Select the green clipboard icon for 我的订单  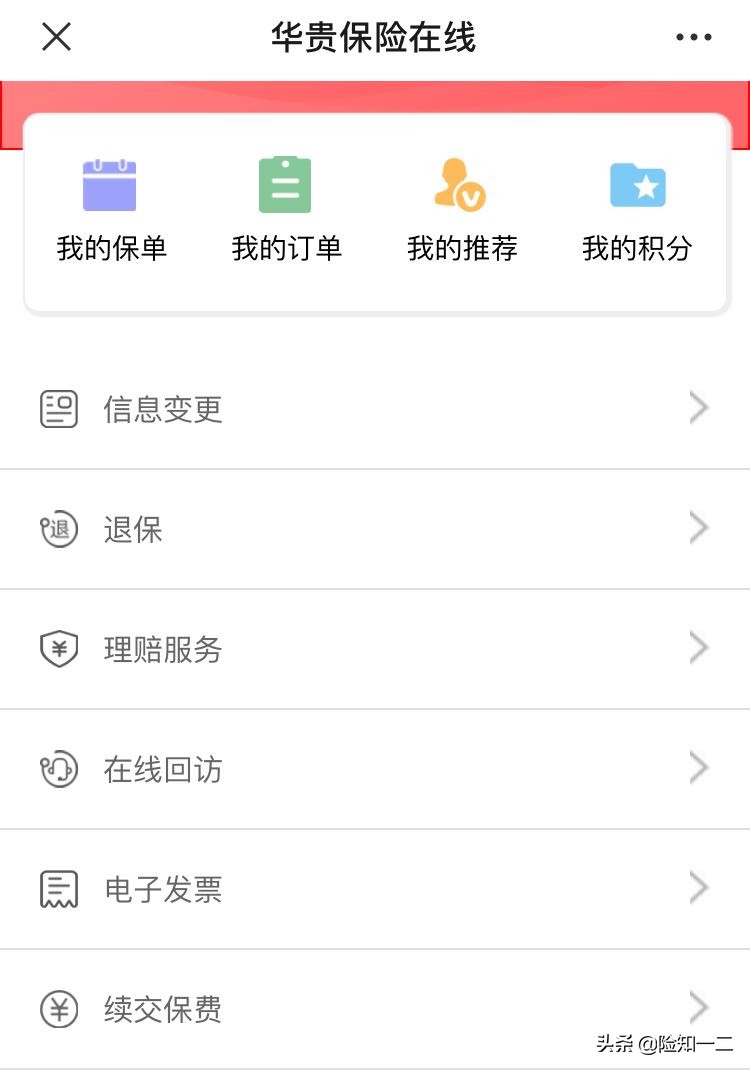(284, 183)
